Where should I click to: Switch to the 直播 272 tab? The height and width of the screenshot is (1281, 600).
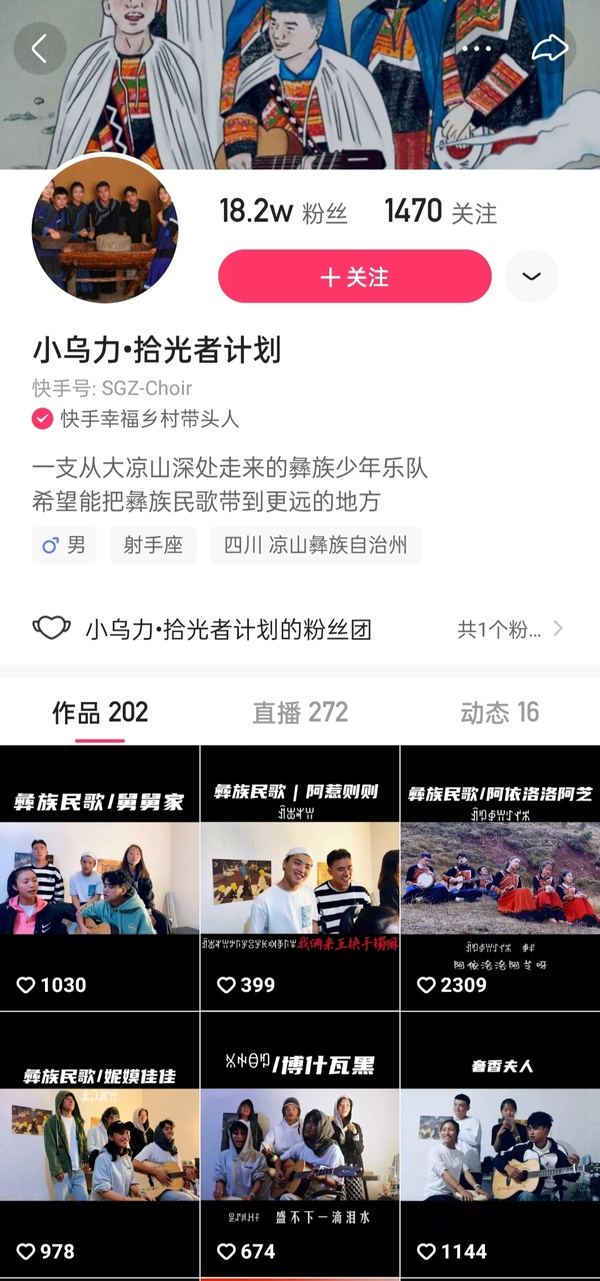pyautogui.click(x=300, y=712)
